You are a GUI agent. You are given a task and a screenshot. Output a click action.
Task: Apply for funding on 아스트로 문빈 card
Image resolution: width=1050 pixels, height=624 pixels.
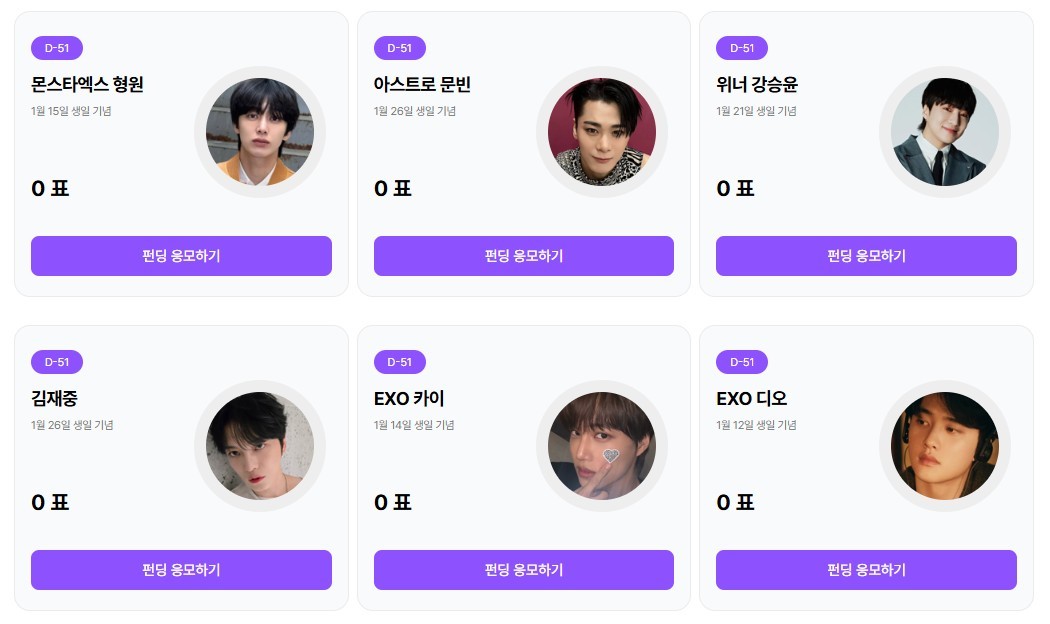tap(523, 256)
